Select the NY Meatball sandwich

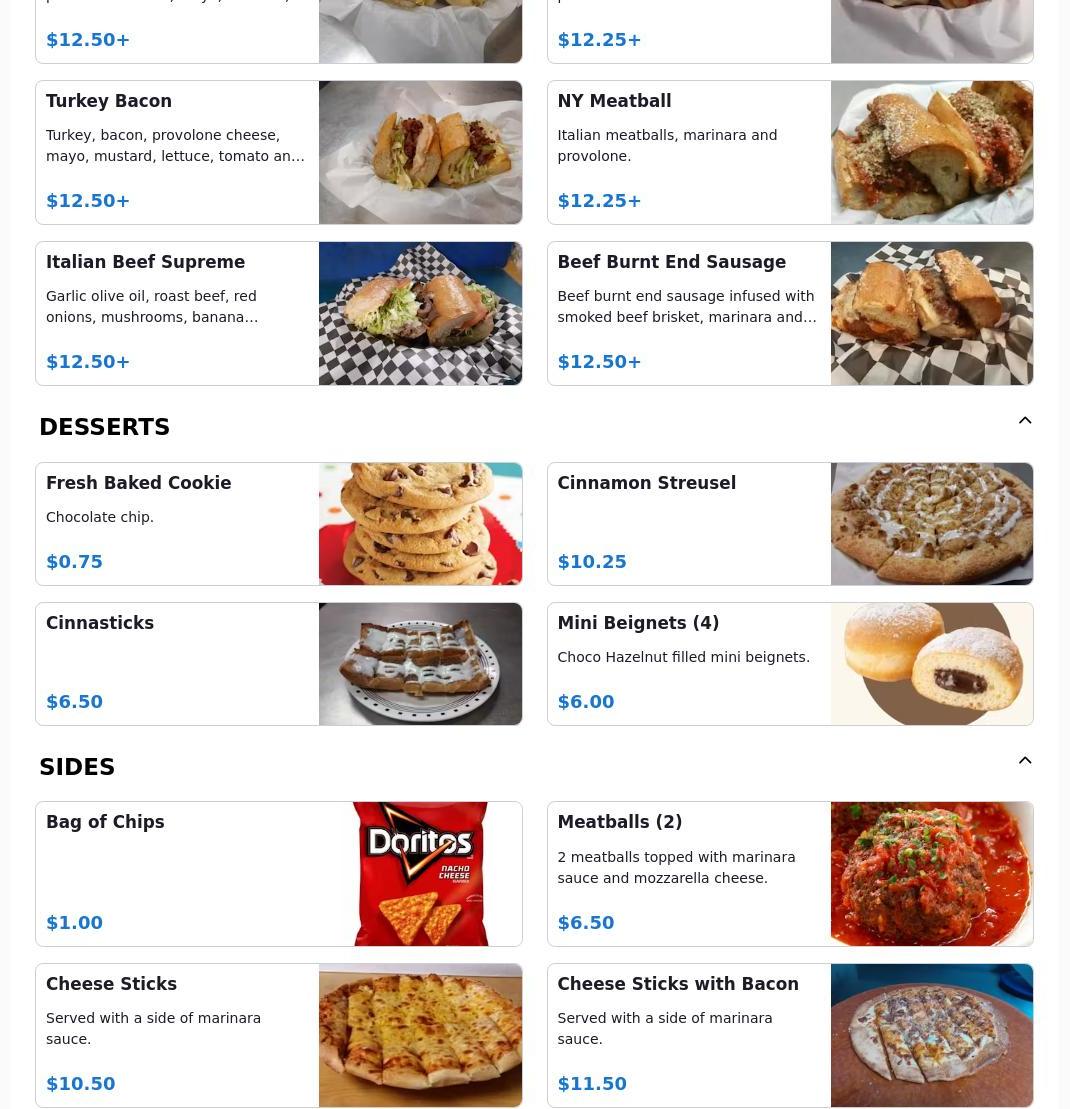click(790, 153)
